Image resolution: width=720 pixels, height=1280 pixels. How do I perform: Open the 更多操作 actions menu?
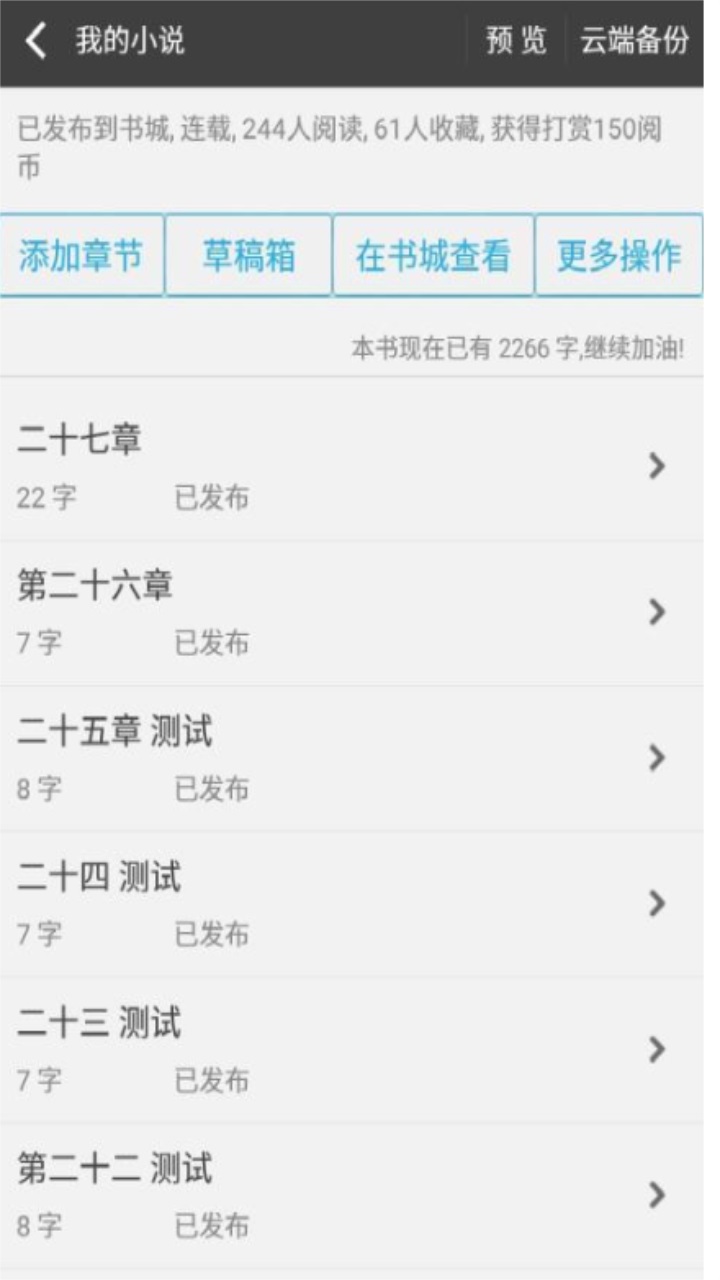[x=620, y=255]
